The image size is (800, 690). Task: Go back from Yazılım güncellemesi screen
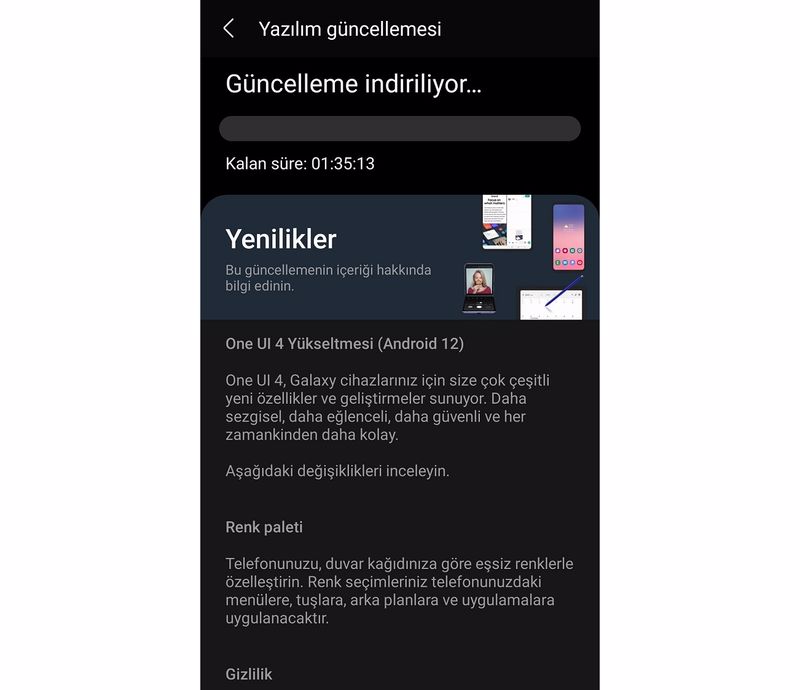pyautogui.click(x=229, y=29)
